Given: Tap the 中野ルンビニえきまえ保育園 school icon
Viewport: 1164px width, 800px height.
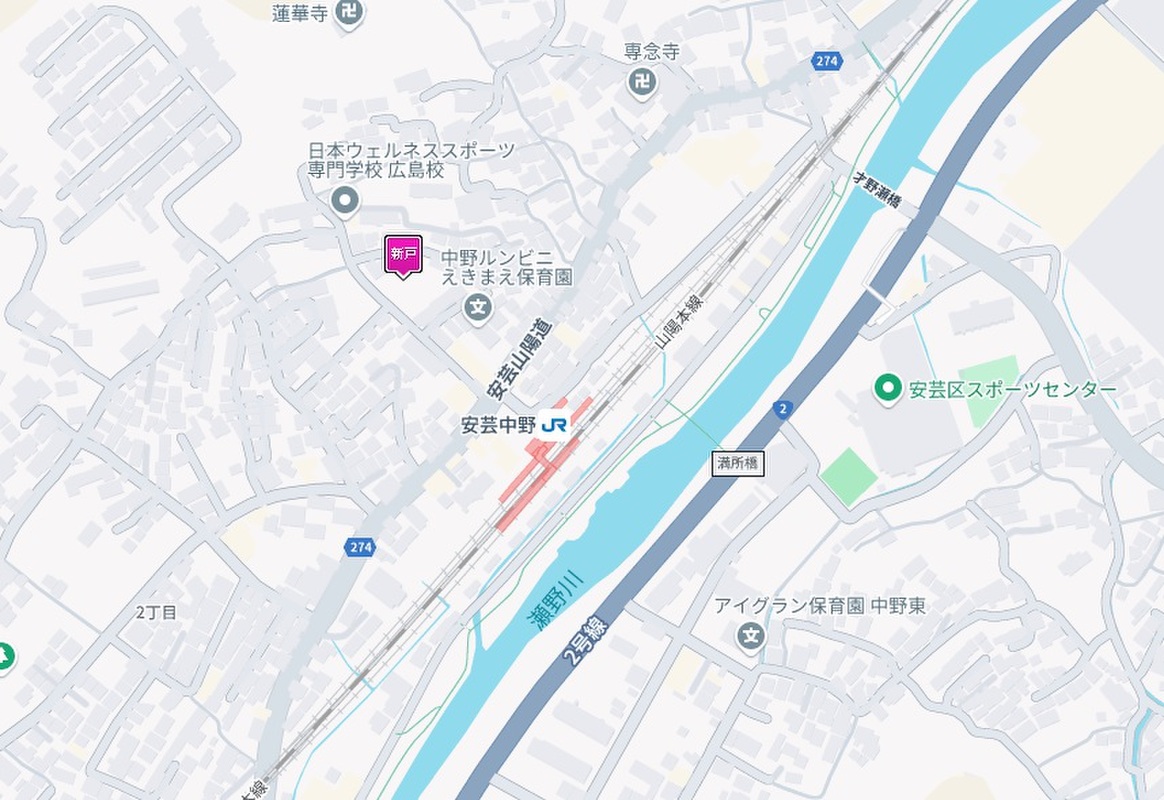Looking at the screenshot, I should coord(480,306).
